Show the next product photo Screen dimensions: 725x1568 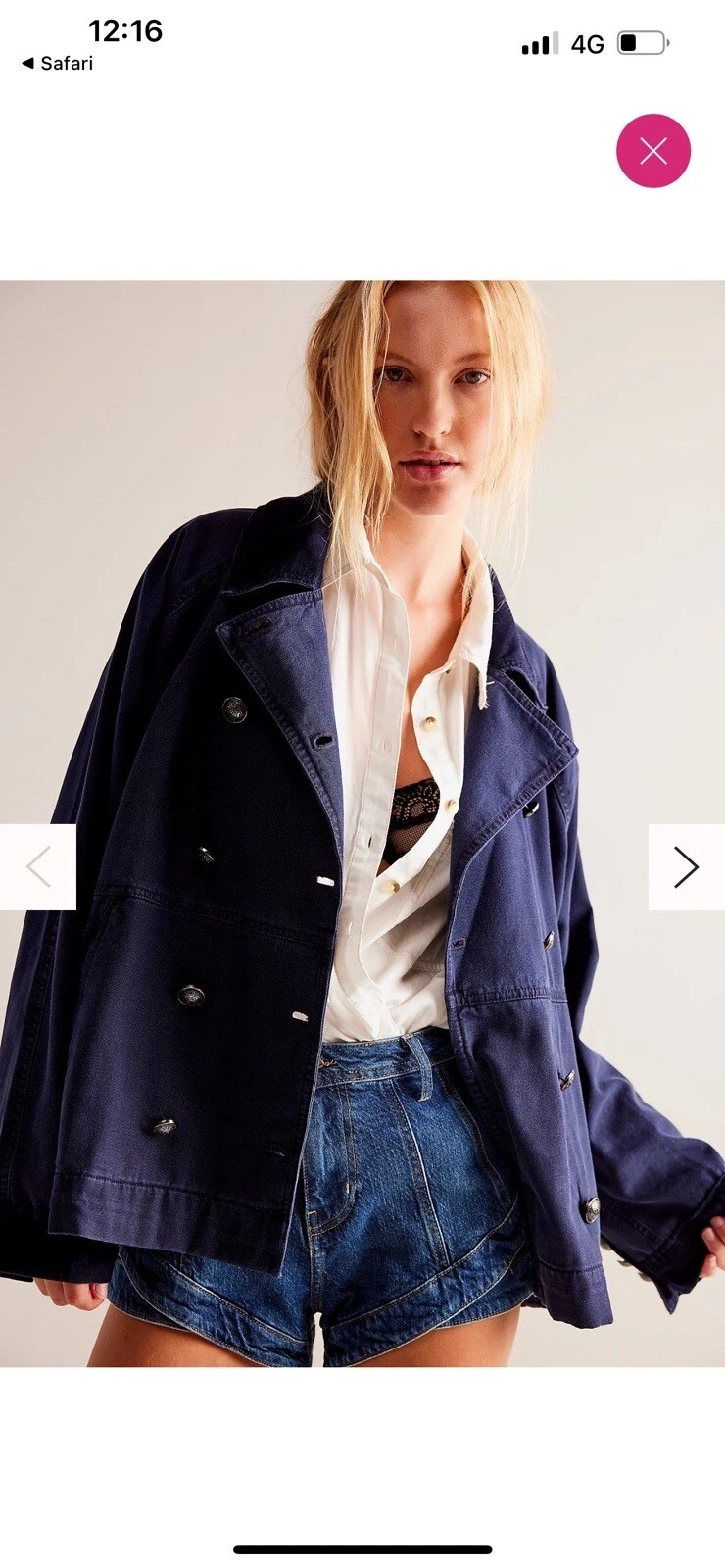point(686,867)
